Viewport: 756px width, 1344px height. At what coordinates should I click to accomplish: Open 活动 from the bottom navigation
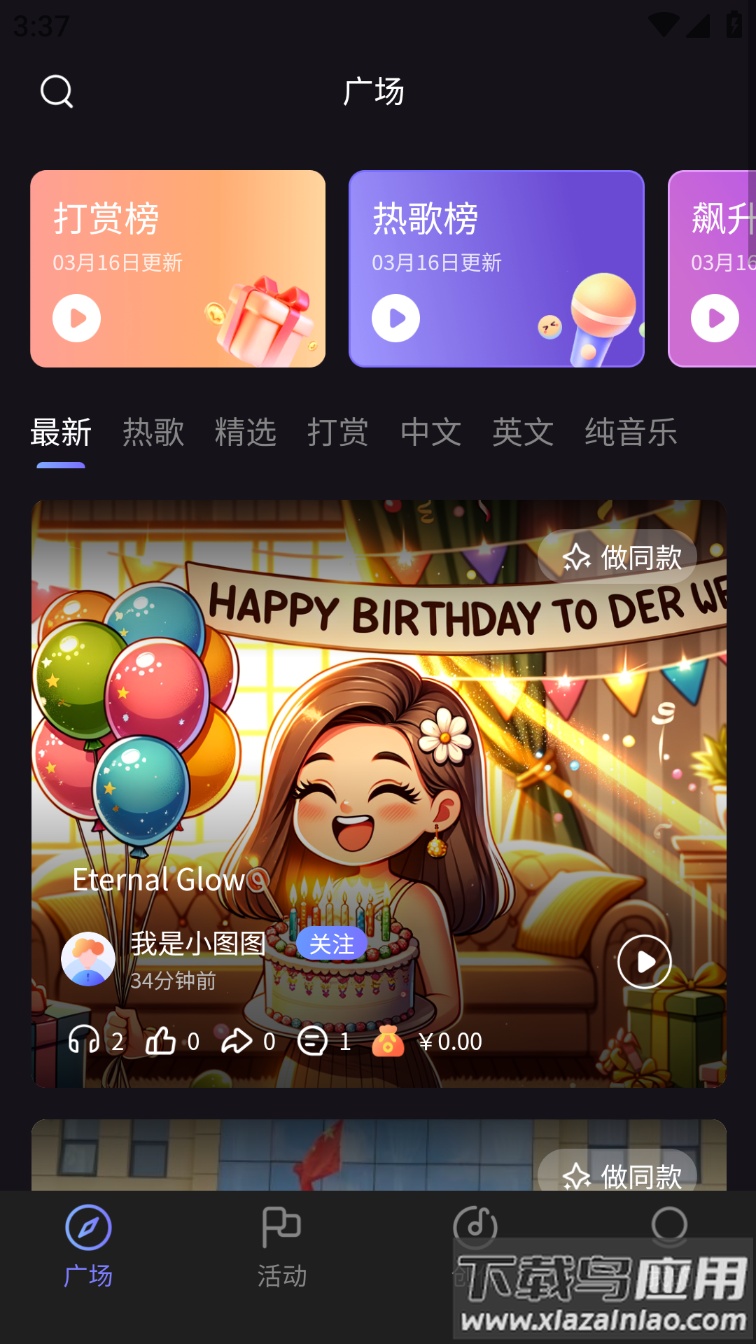(x=280, y=1245)
